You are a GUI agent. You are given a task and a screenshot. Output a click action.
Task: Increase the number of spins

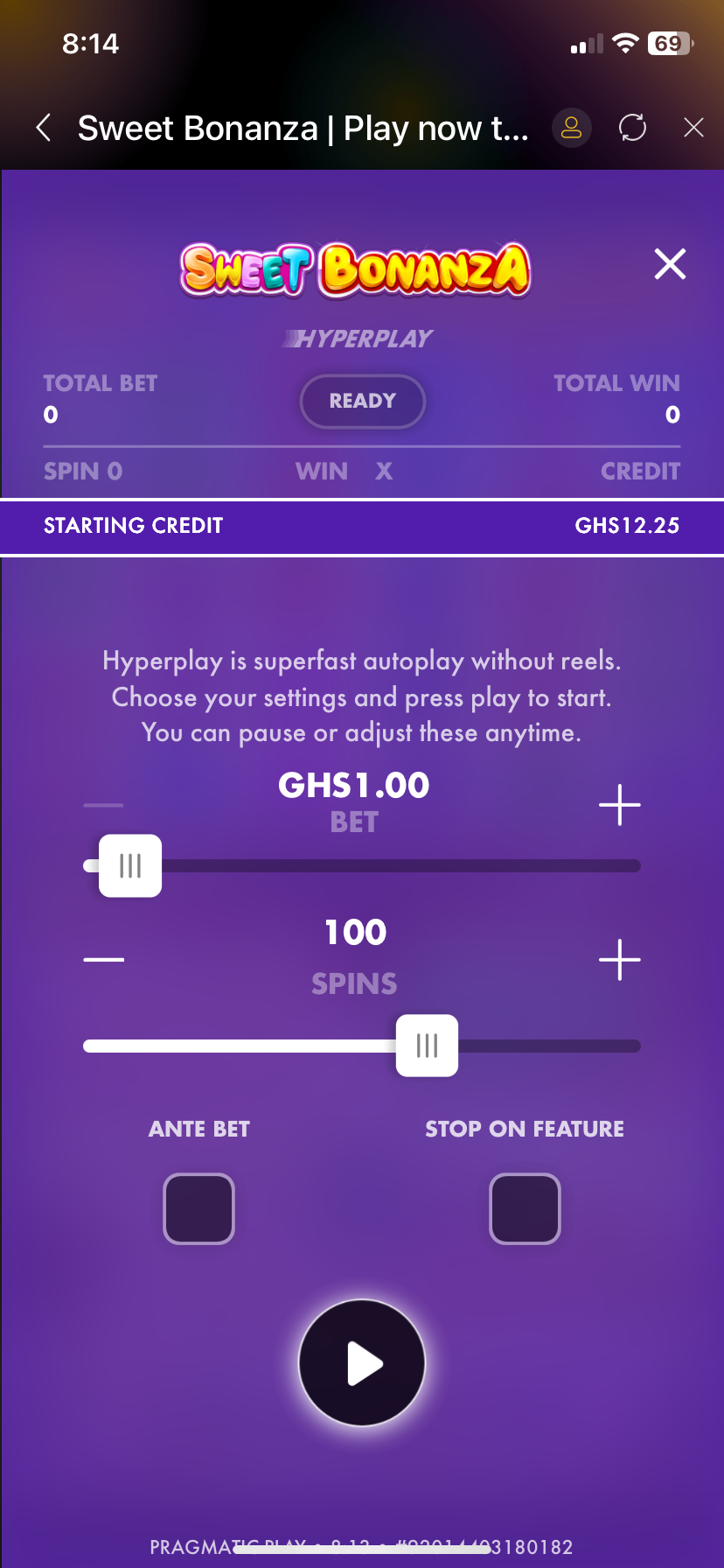619,959
